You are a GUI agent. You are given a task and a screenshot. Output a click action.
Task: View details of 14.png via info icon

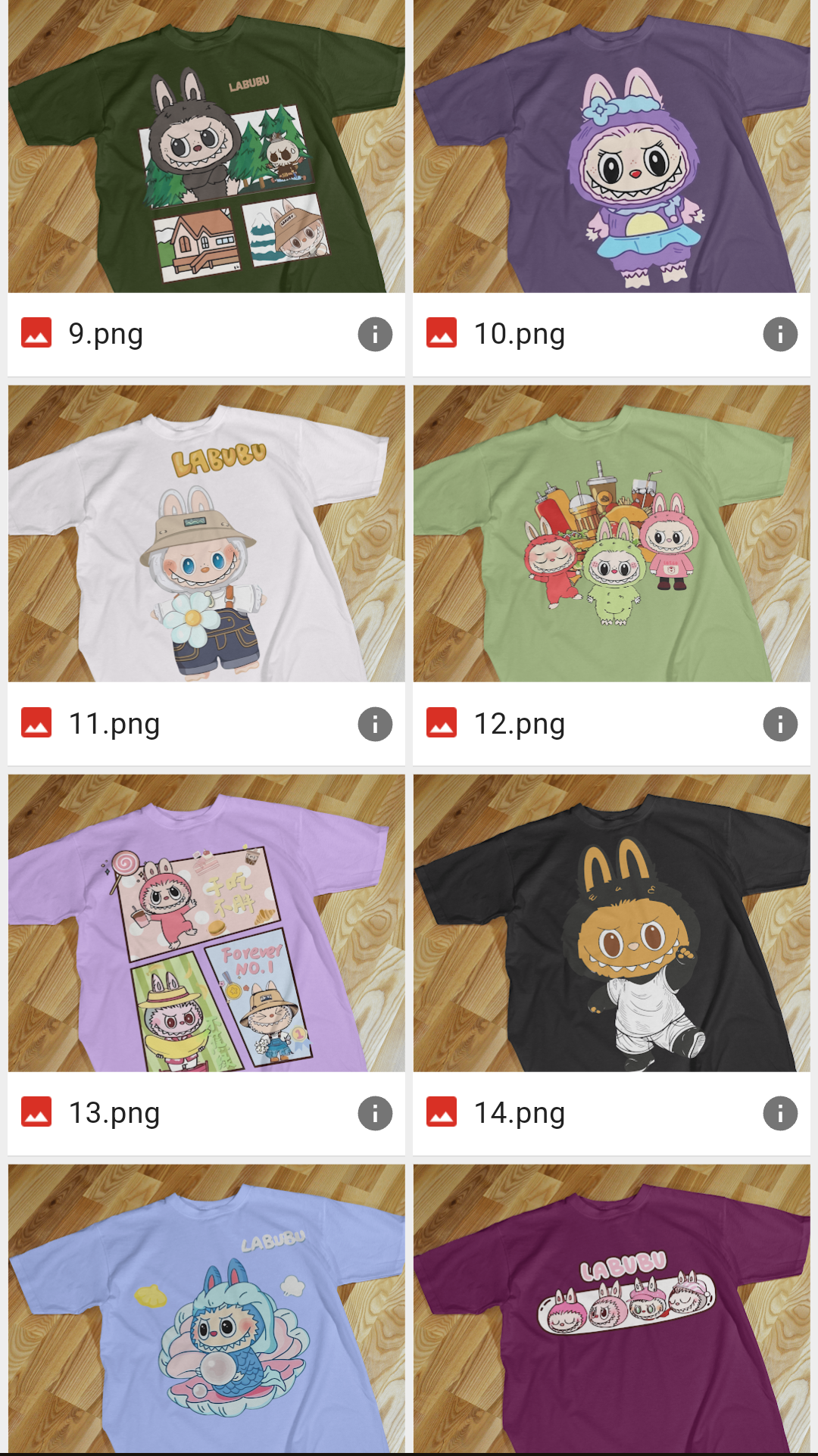(780, 1113)
